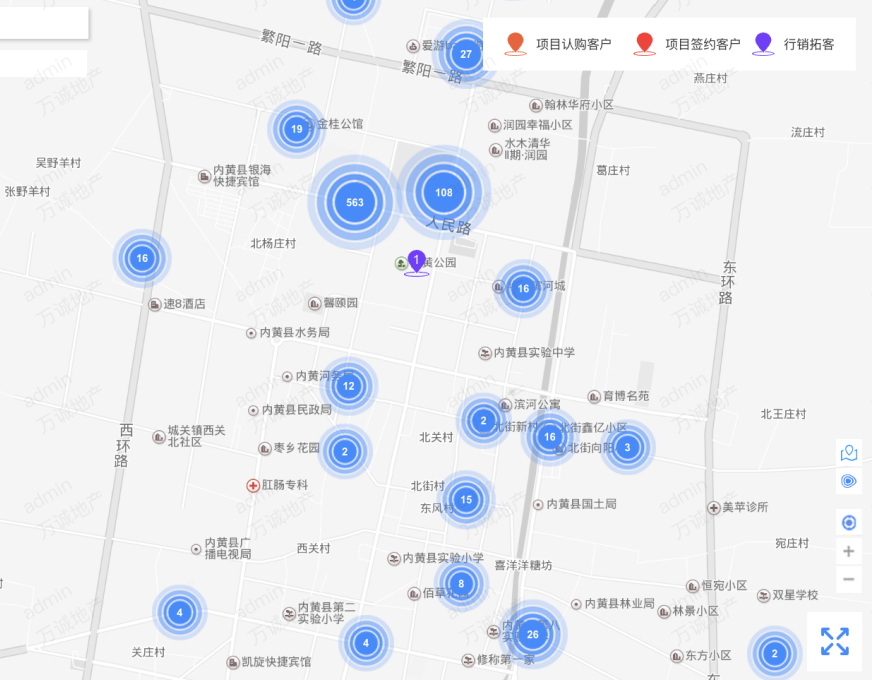Screen dimensions: 872x680
Task: Expand the cluster marker showing 19
Action: [x=296, y=129]
